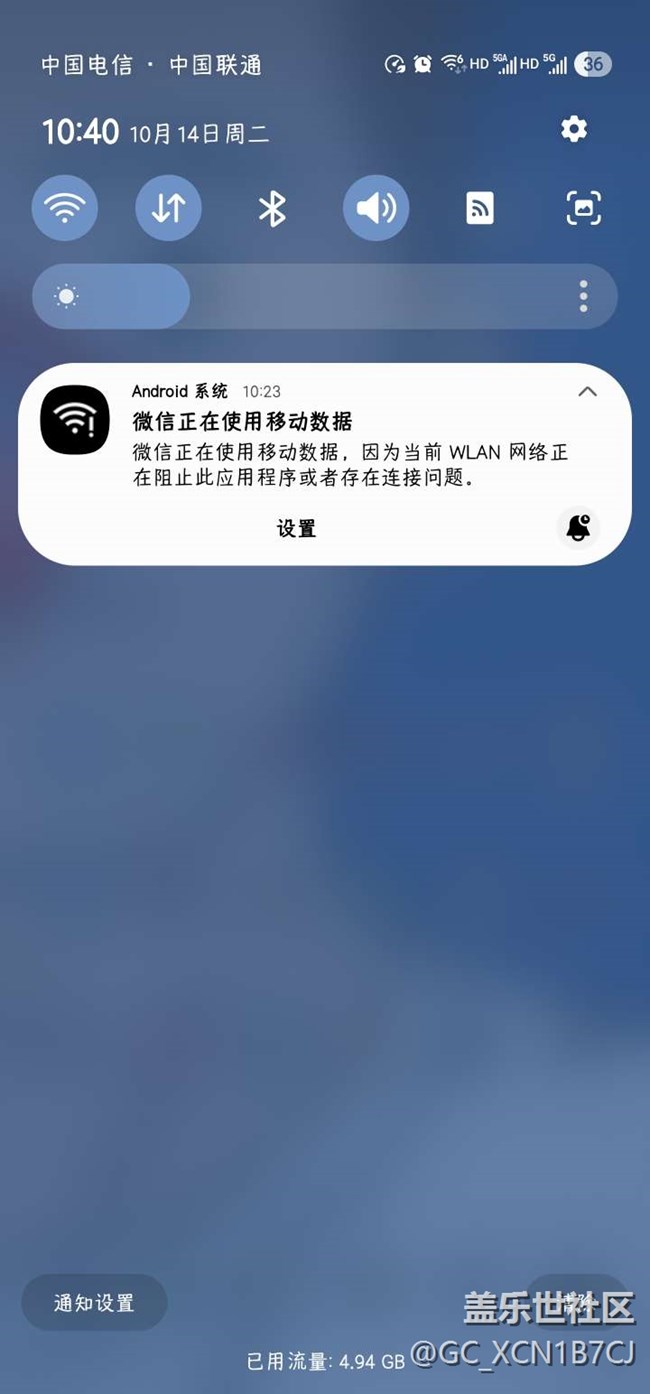Collapse the Android 系统 notification with the chevron
The width and height of the screenshot is (650, 1394).
click(587, 392)
